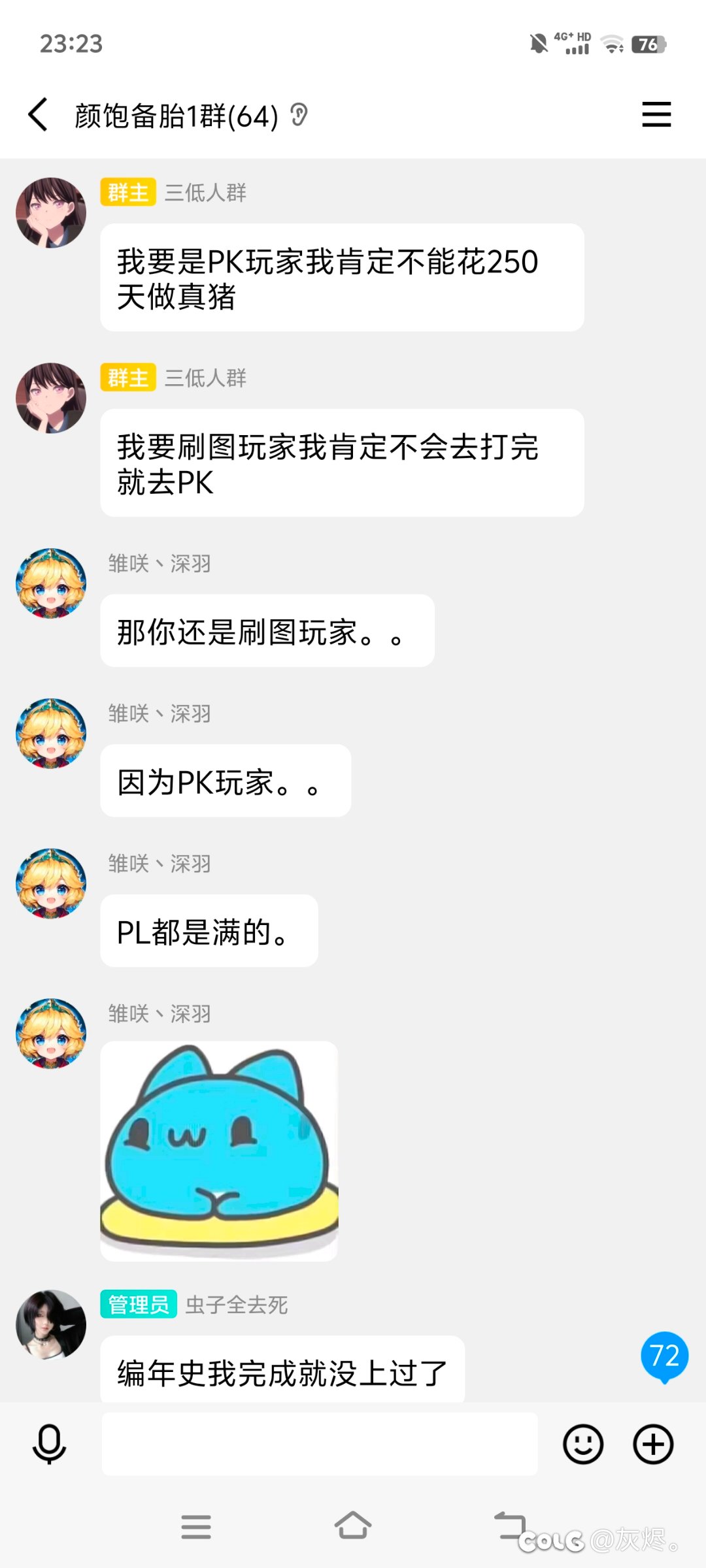706x1568 pixels.
Task: Go back from the group chat
Action: pyautogui.click(x=38, y=115)
